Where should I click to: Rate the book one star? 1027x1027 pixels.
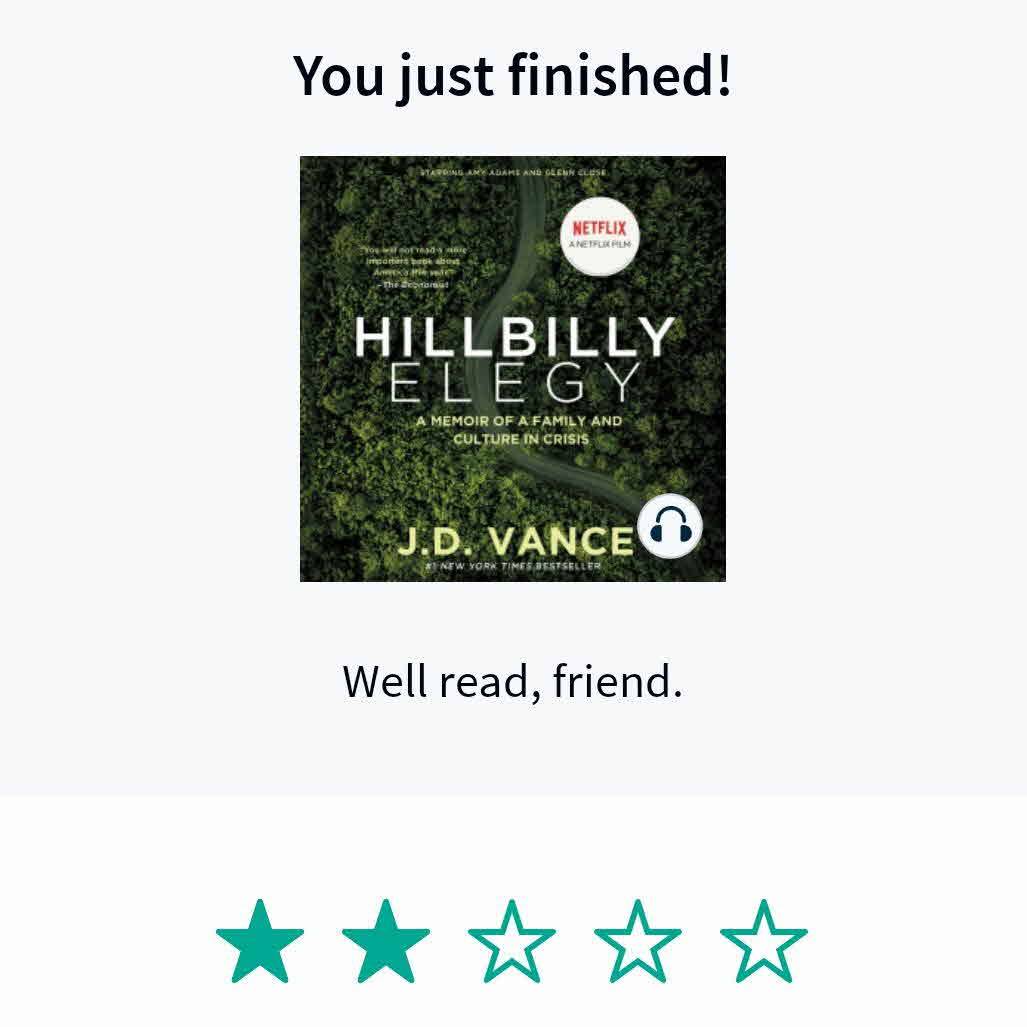(x=260, y=942)
